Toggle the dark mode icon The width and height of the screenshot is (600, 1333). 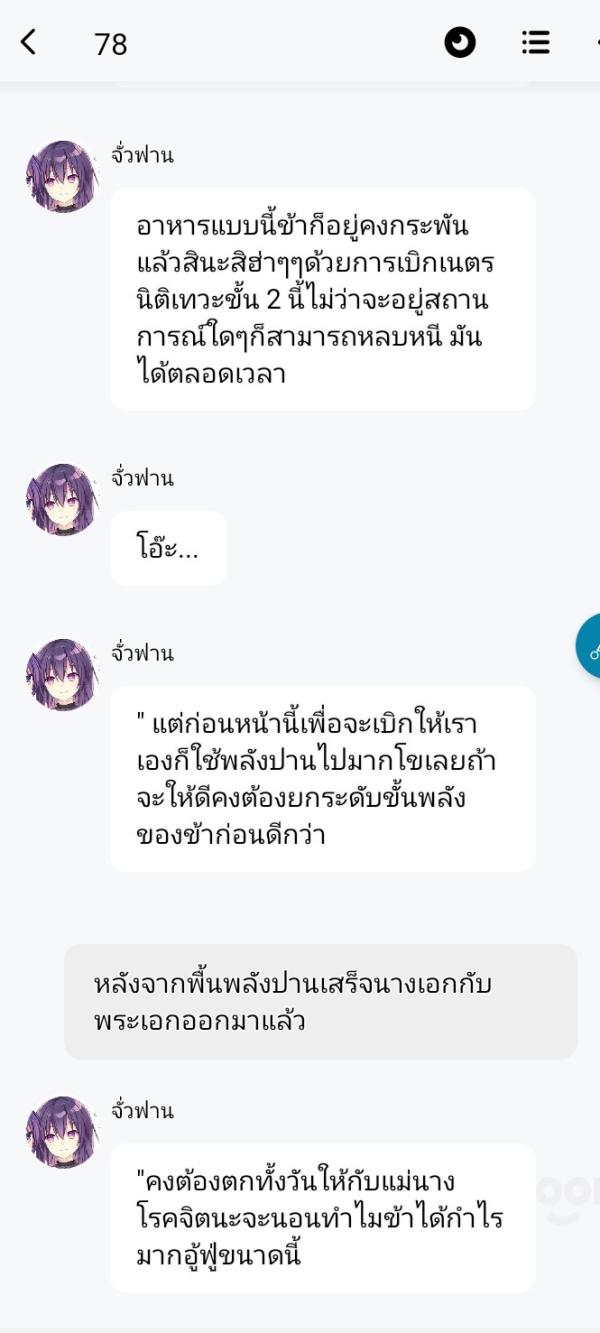pyautogui.click(x=460, y=42)
